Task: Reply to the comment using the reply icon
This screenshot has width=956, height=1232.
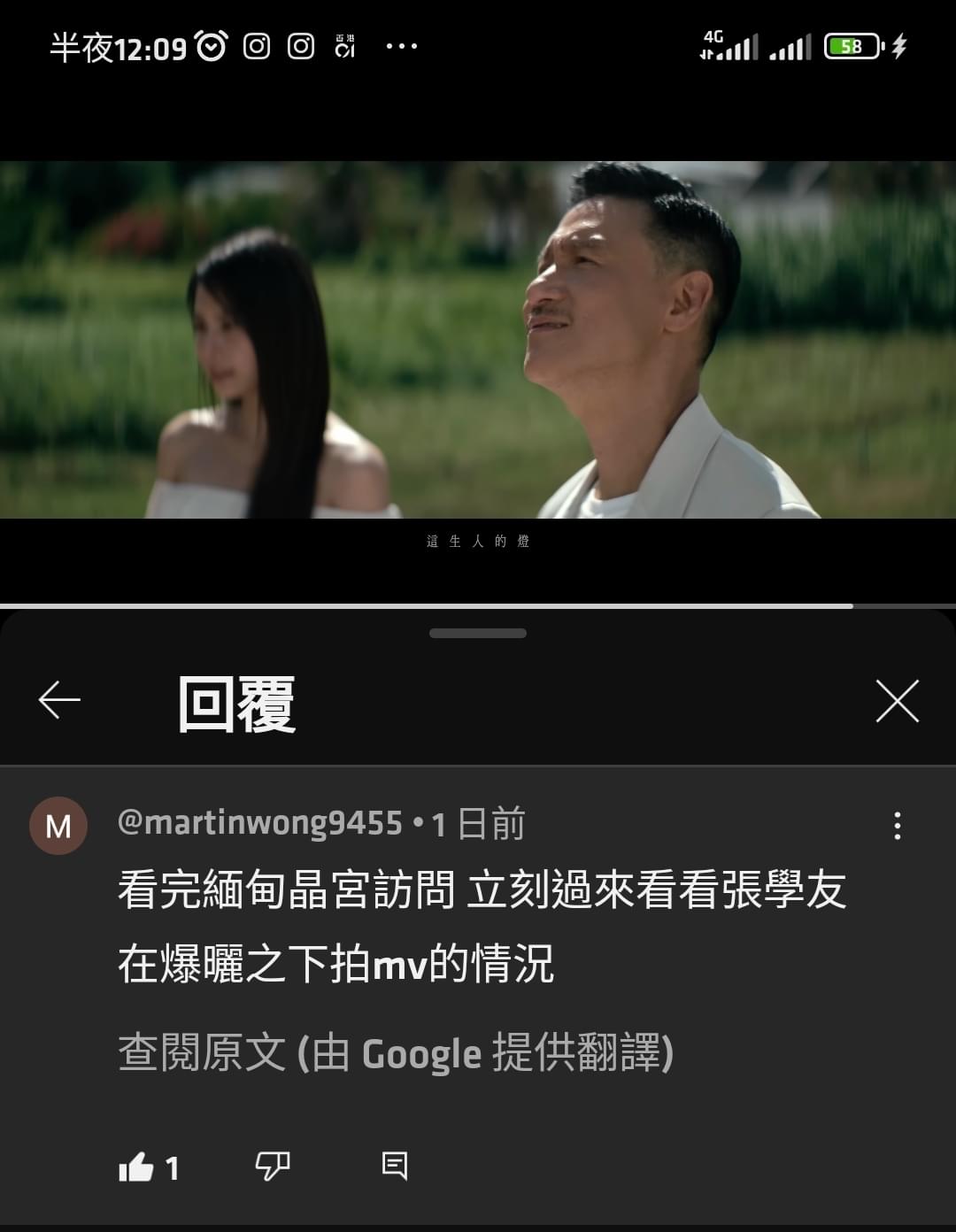Action: 397,1167
